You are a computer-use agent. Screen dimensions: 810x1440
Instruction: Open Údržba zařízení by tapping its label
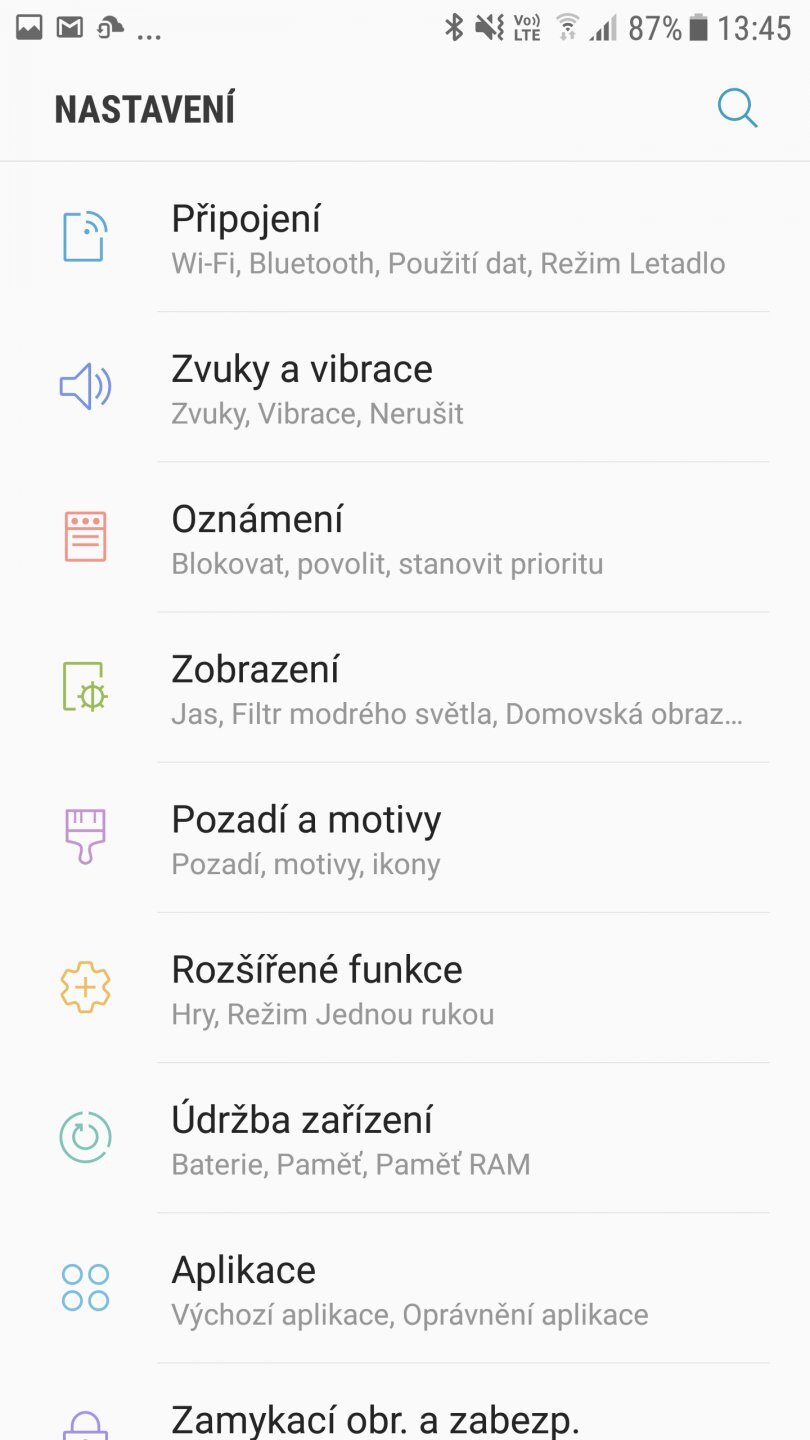tap(301, 1119)
